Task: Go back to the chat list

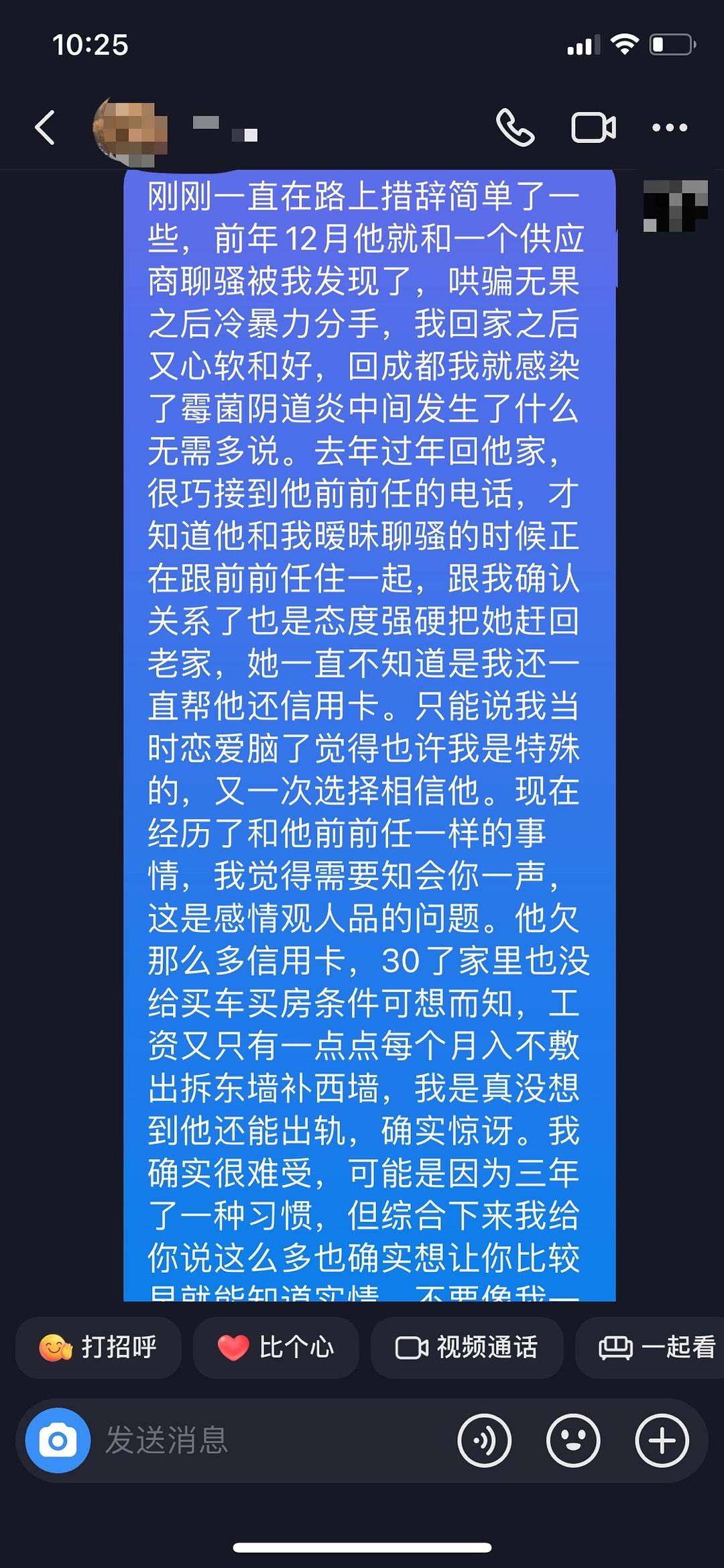Action: 45,127
